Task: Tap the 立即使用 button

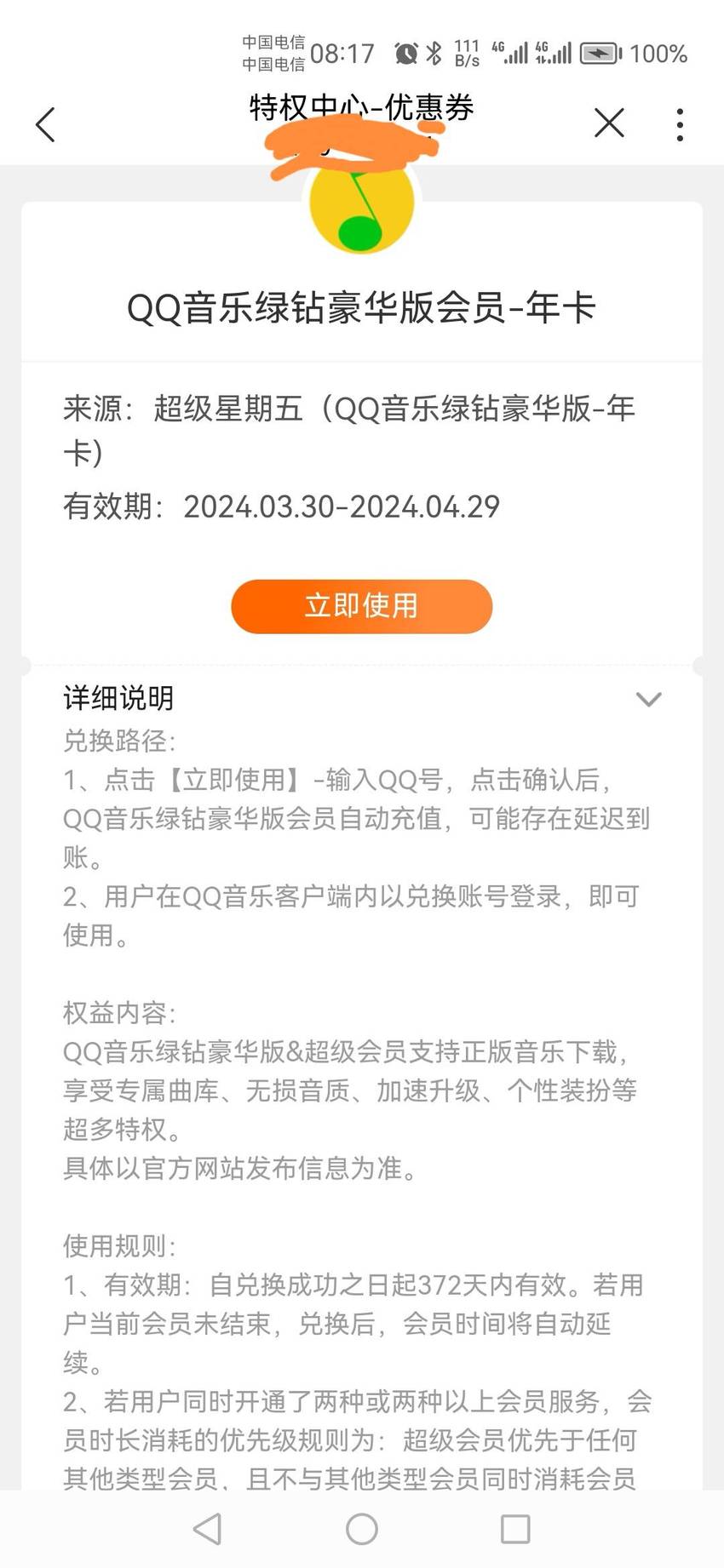Action: (x=362, y=606)
